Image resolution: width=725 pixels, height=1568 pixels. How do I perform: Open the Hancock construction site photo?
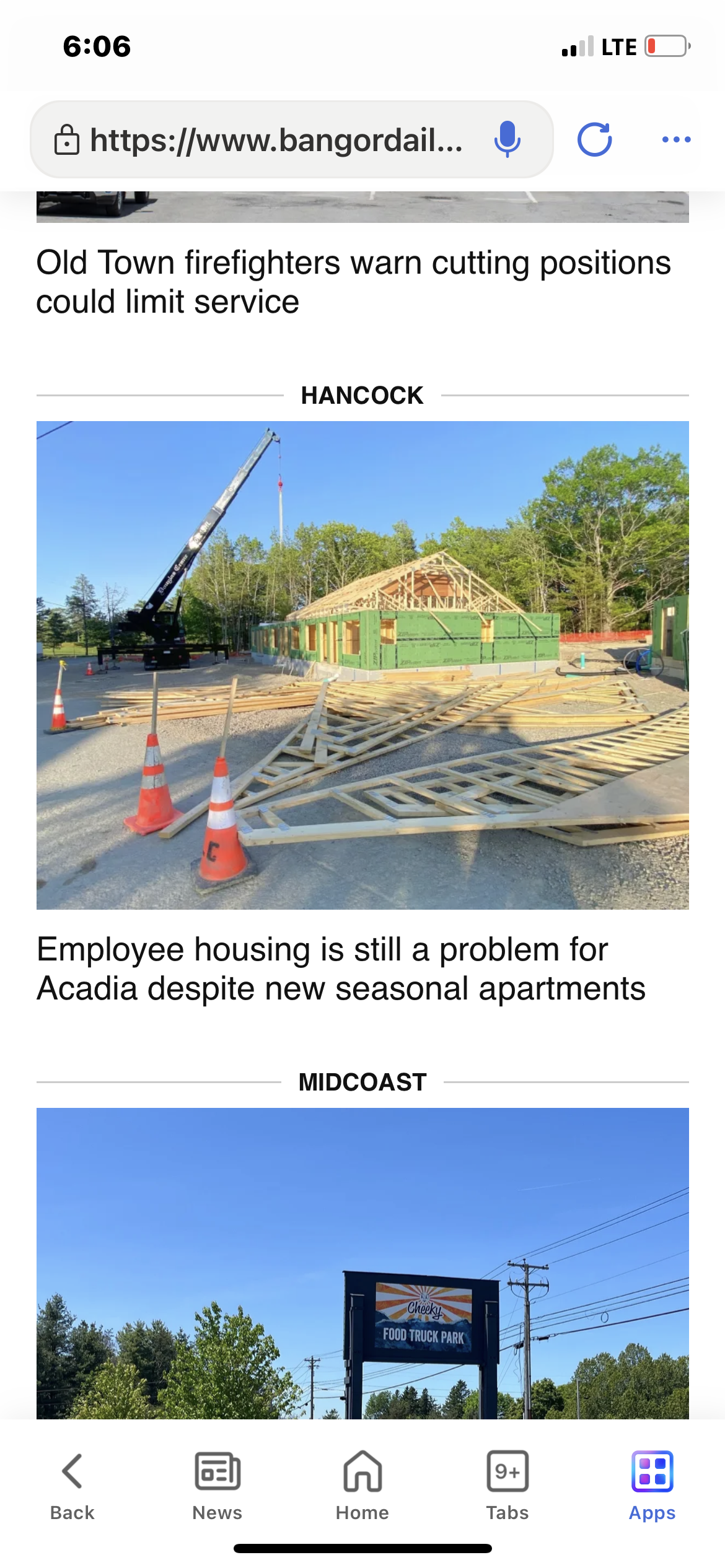[x=362, y=664]
